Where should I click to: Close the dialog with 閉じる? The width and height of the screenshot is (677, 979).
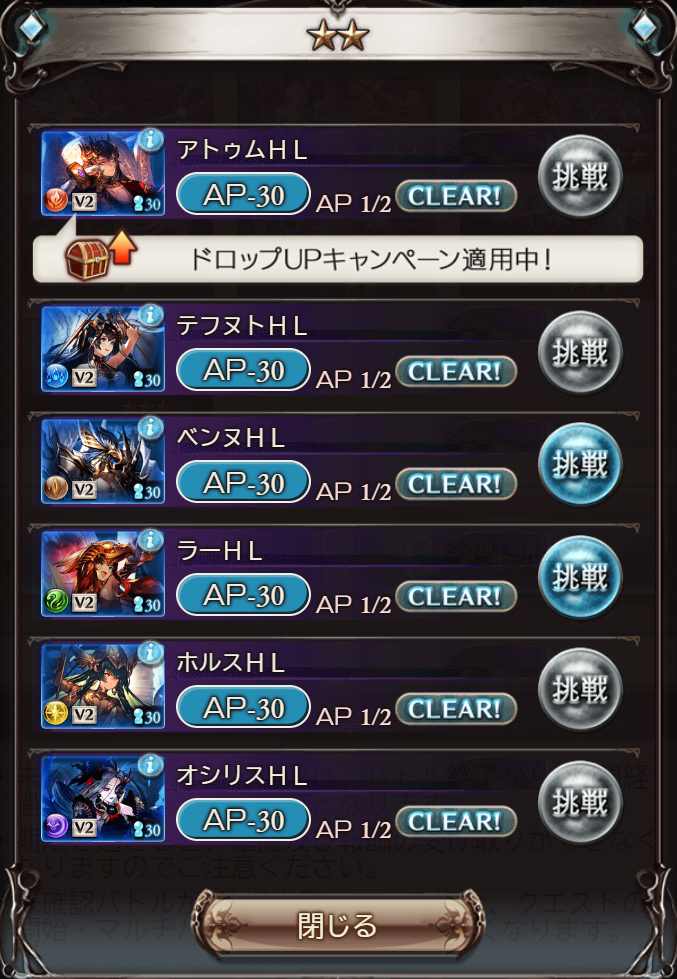click(x=337, y=925)
